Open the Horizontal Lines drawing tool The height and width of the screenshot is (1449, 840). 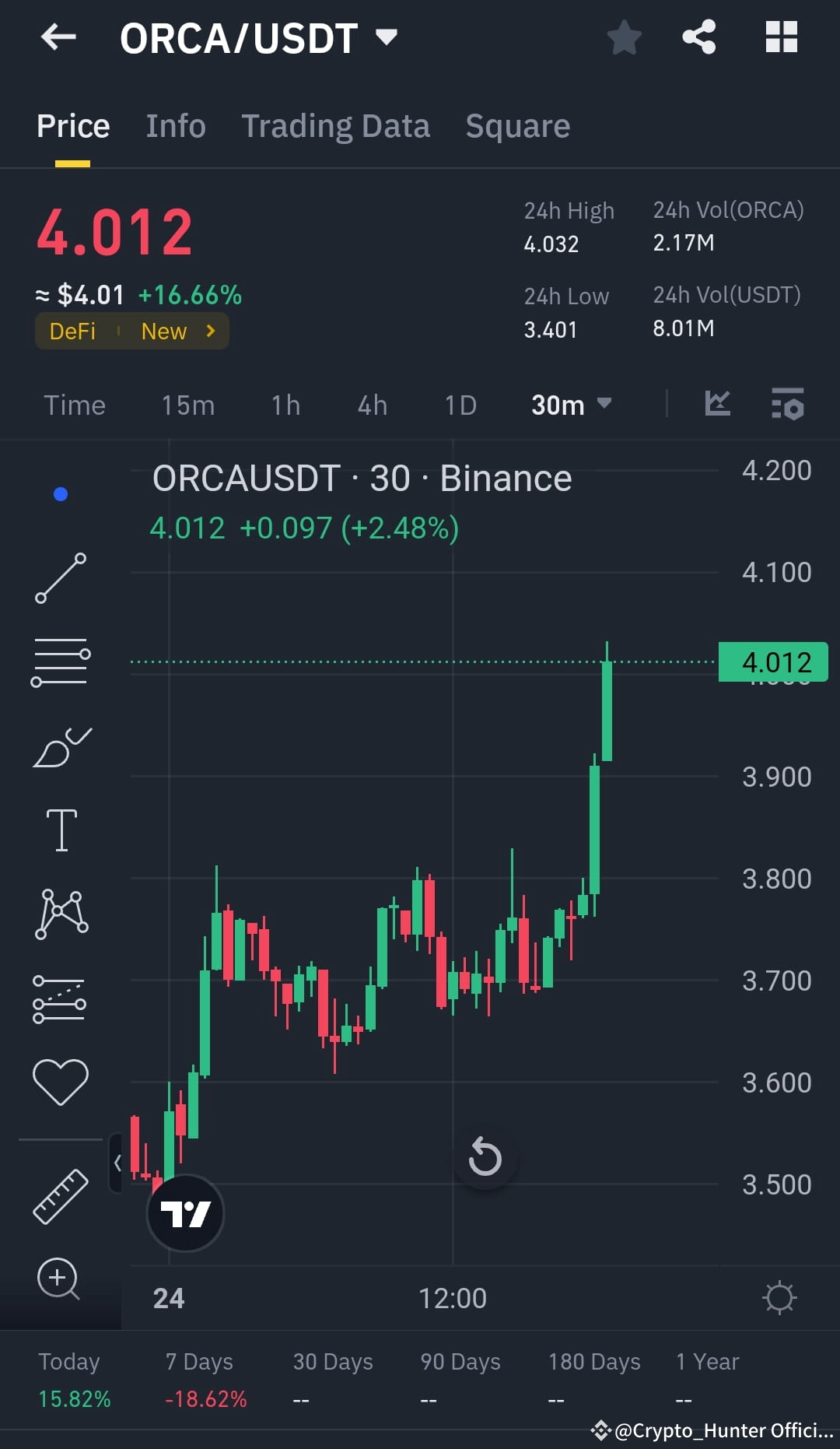61,661
